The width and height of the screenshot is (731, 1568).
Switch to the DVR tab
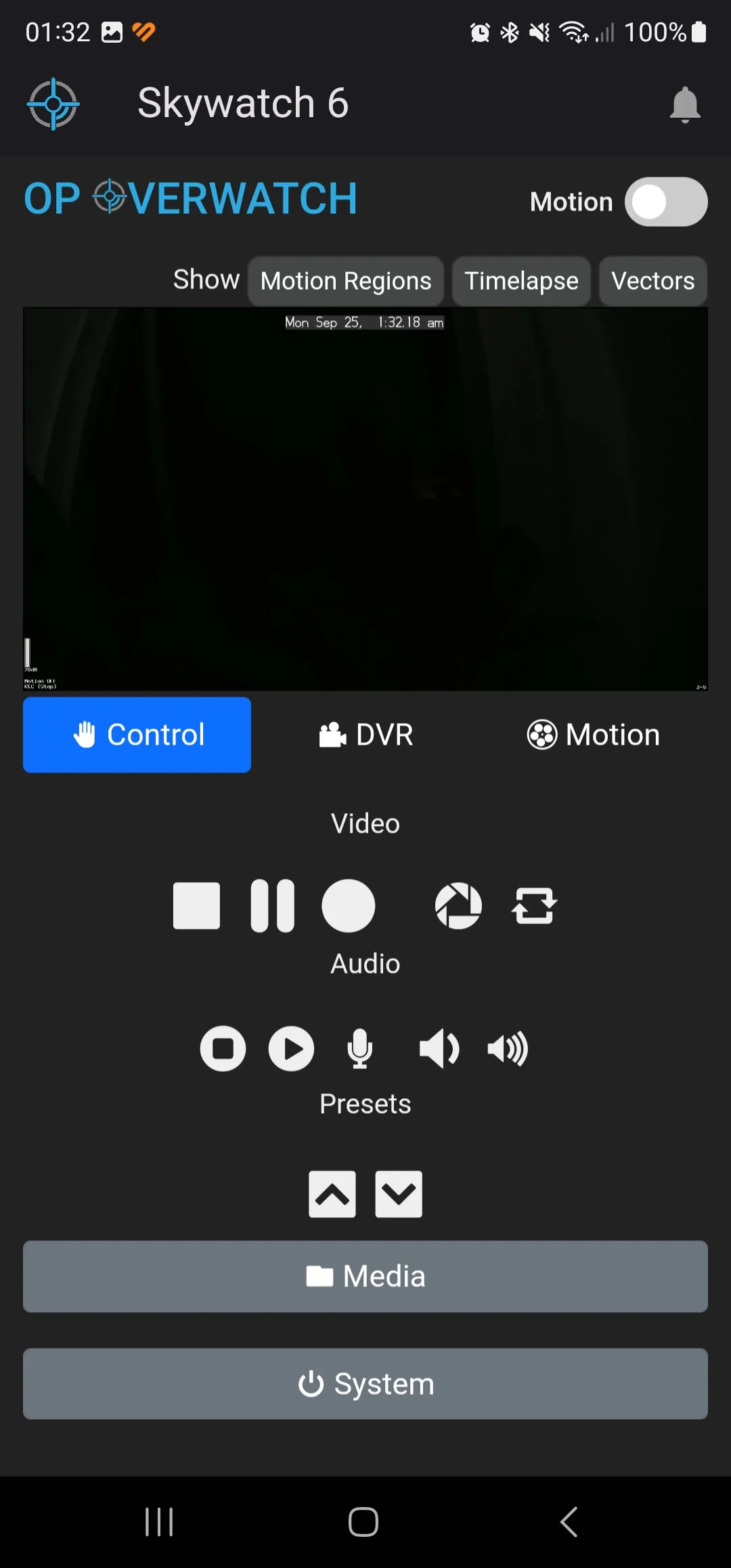(366, 735)
